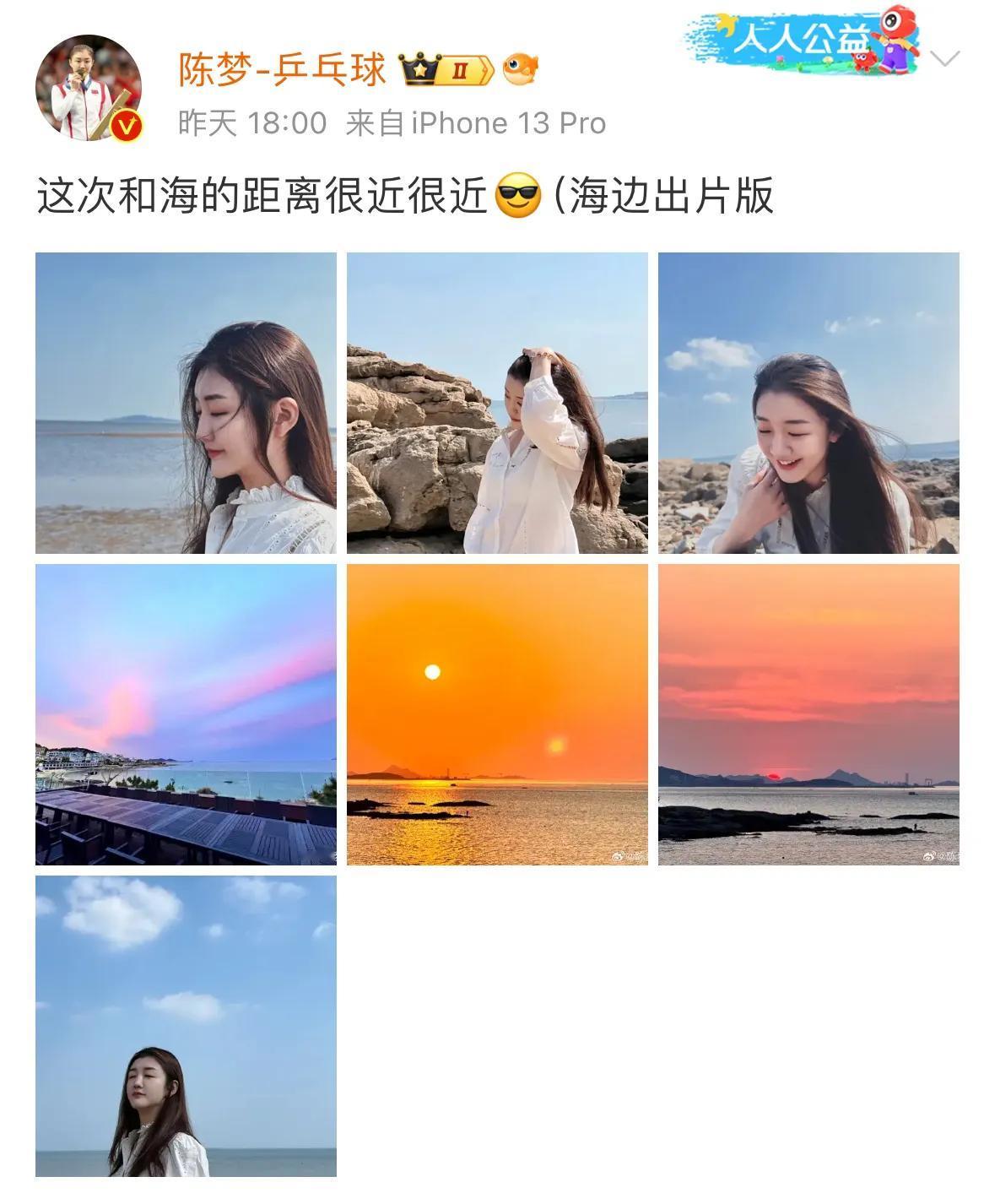Open the photo with rocks in background
Viewport: 984px width, 1204px height.
[x=496, y=403]
